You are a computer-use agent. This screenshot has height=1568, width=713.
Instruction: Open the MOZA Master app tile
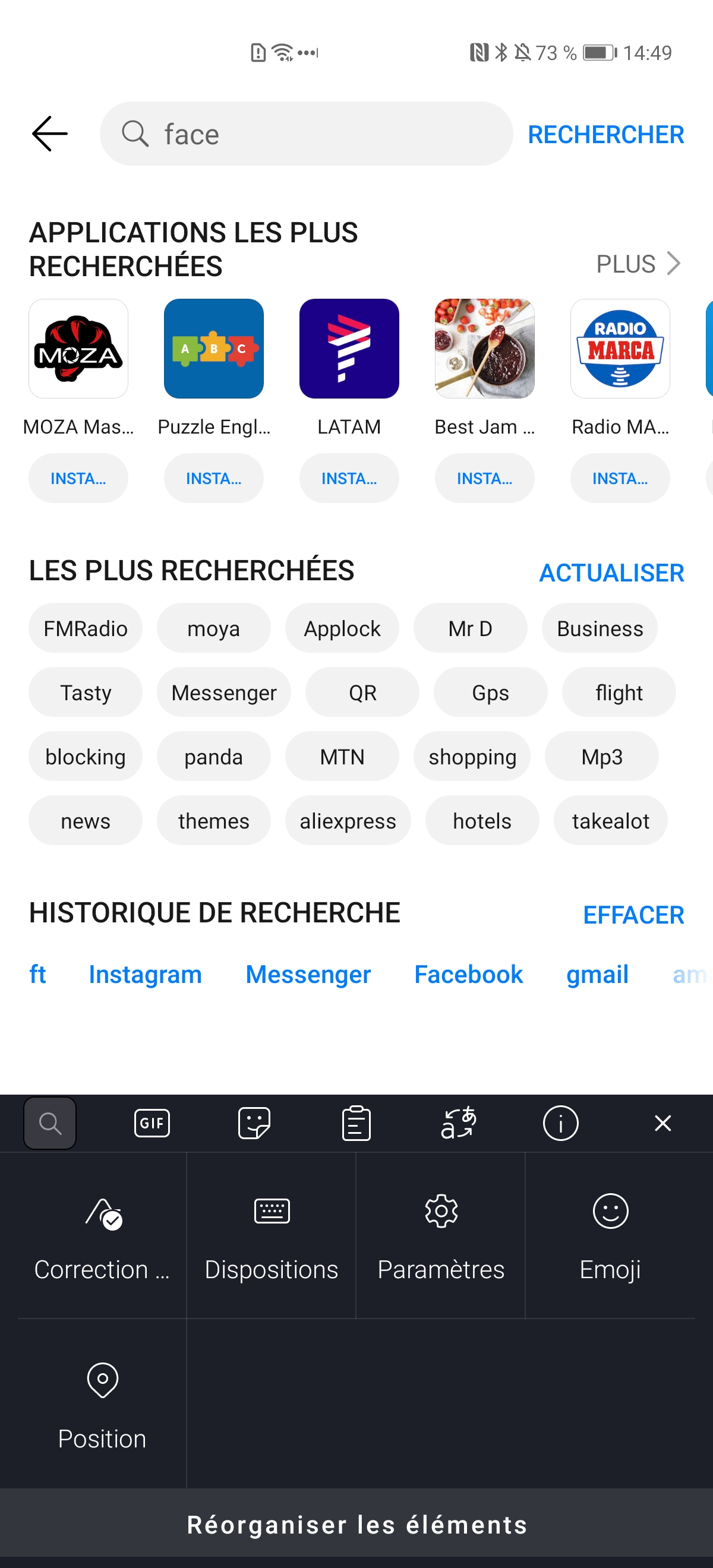pyautogui.click(x=78, y=349)
